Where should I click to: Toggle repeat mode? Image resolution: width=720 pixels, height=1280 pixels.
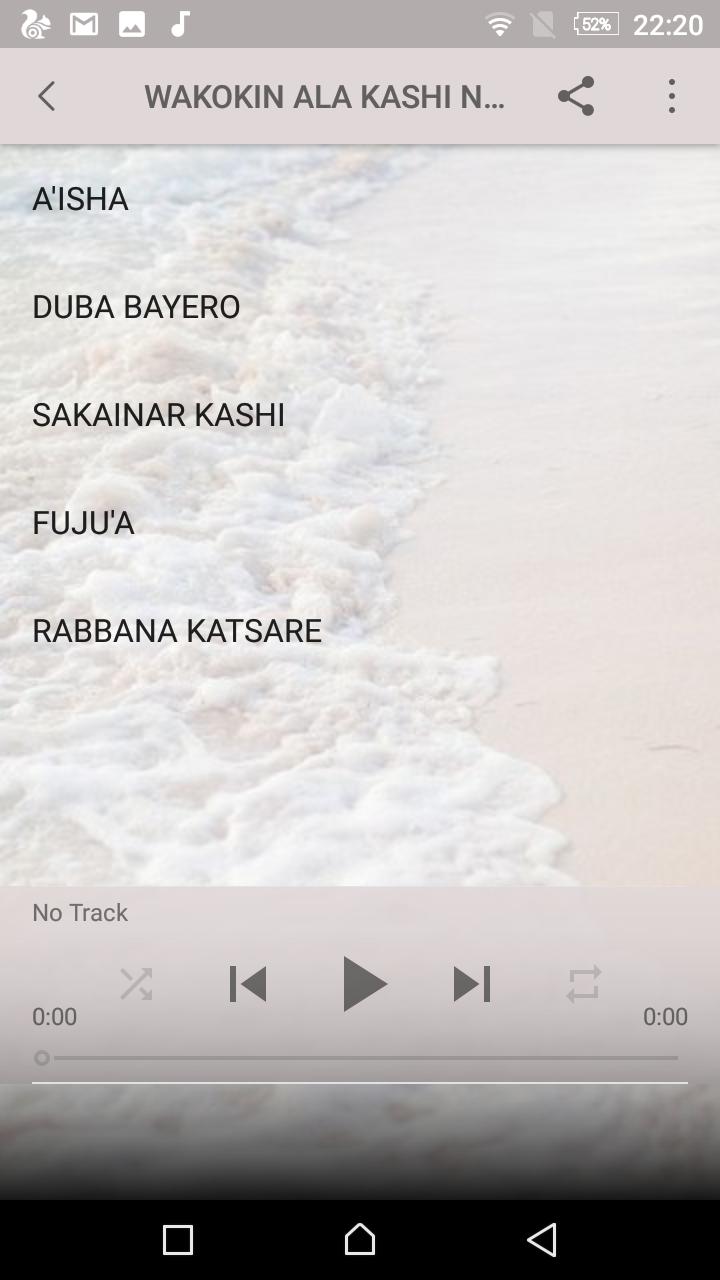(x=583, y=984)
